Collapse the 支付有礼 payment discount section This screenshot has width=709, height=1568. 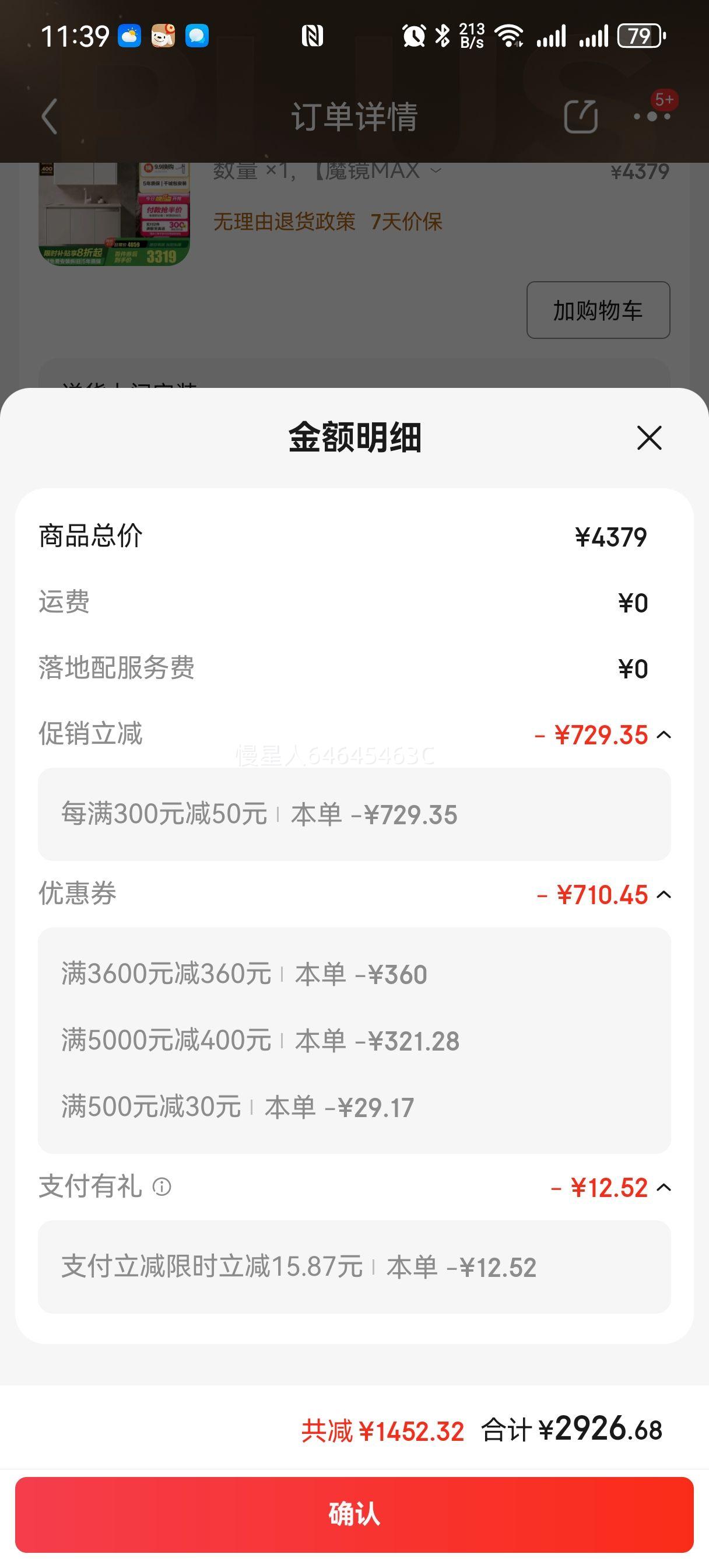[x=665, y=1187]
